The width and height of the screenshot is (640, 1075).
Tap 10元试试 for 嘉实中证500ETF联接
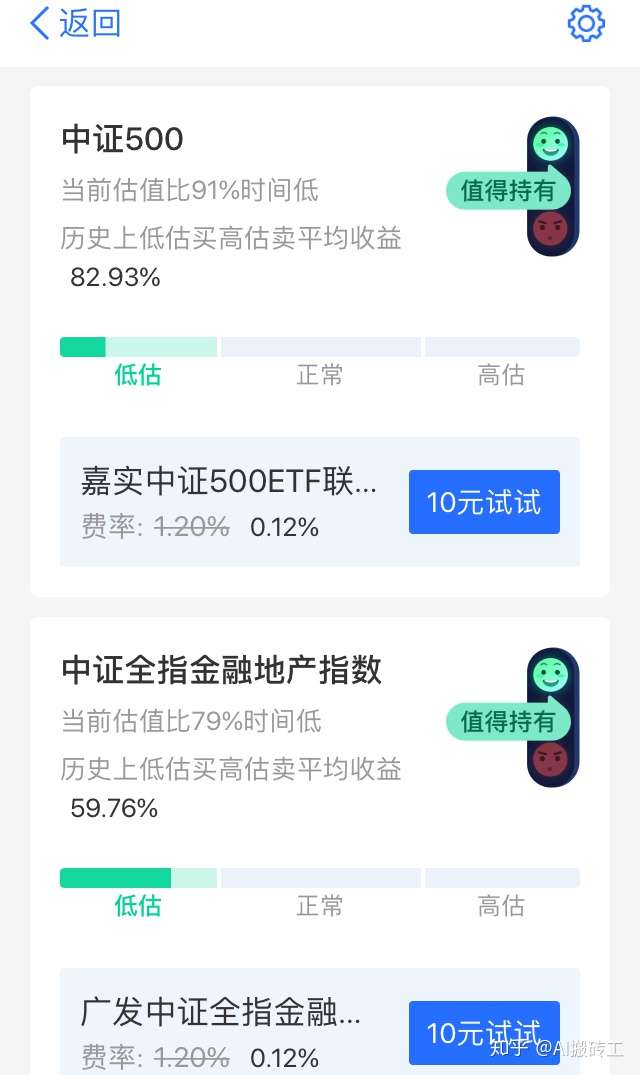pyautogui.click(x=484, y=502)
